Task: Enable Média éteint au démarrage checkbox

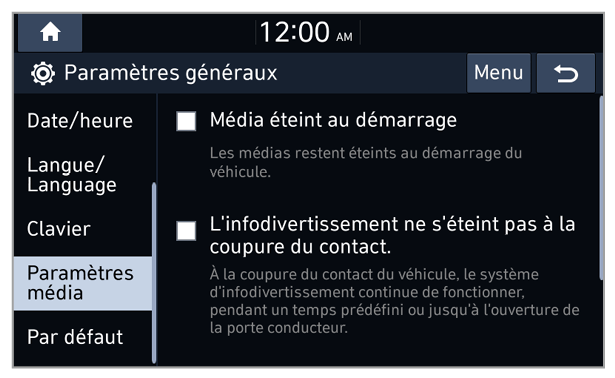Action: (186, 121)
